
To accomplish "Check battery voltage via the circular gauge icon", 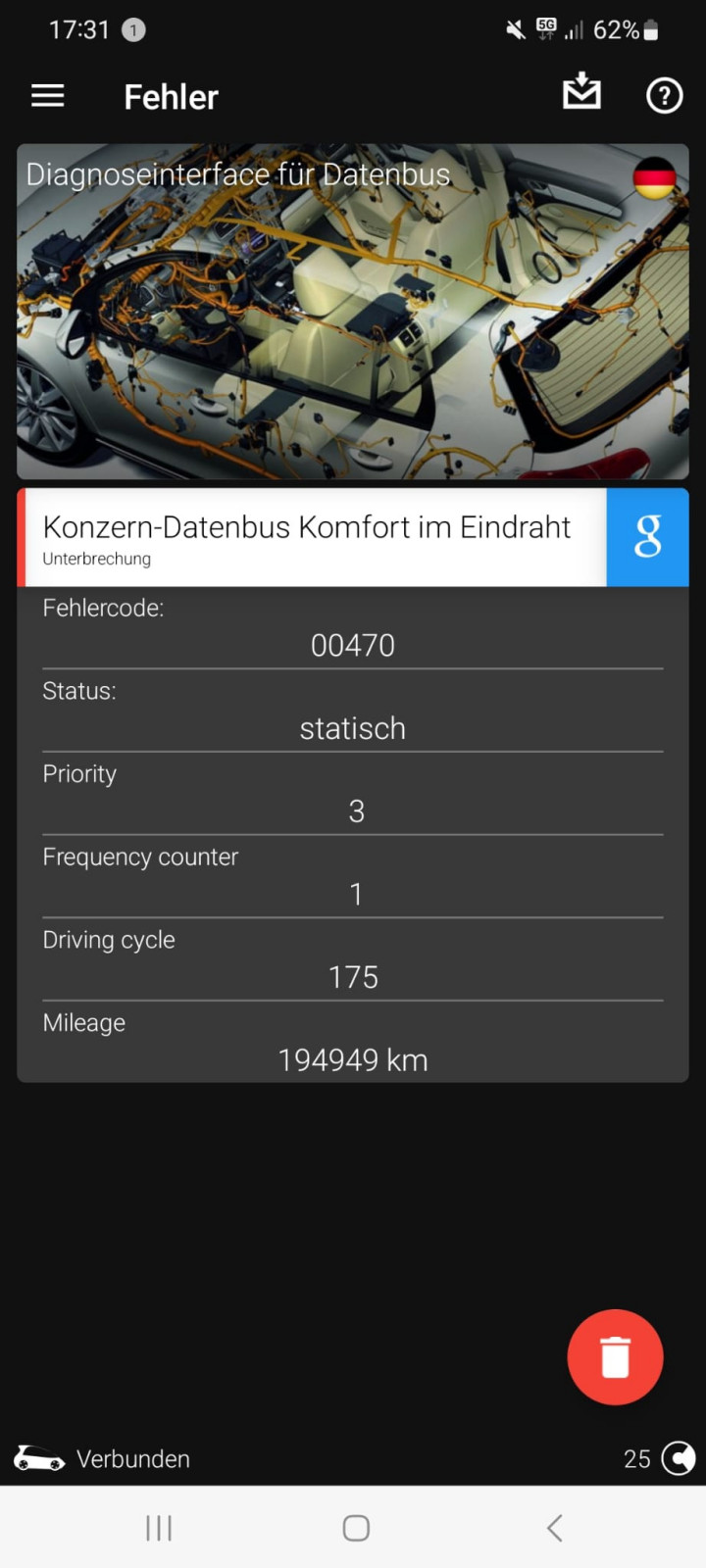I will click(x=679, y=1458).
